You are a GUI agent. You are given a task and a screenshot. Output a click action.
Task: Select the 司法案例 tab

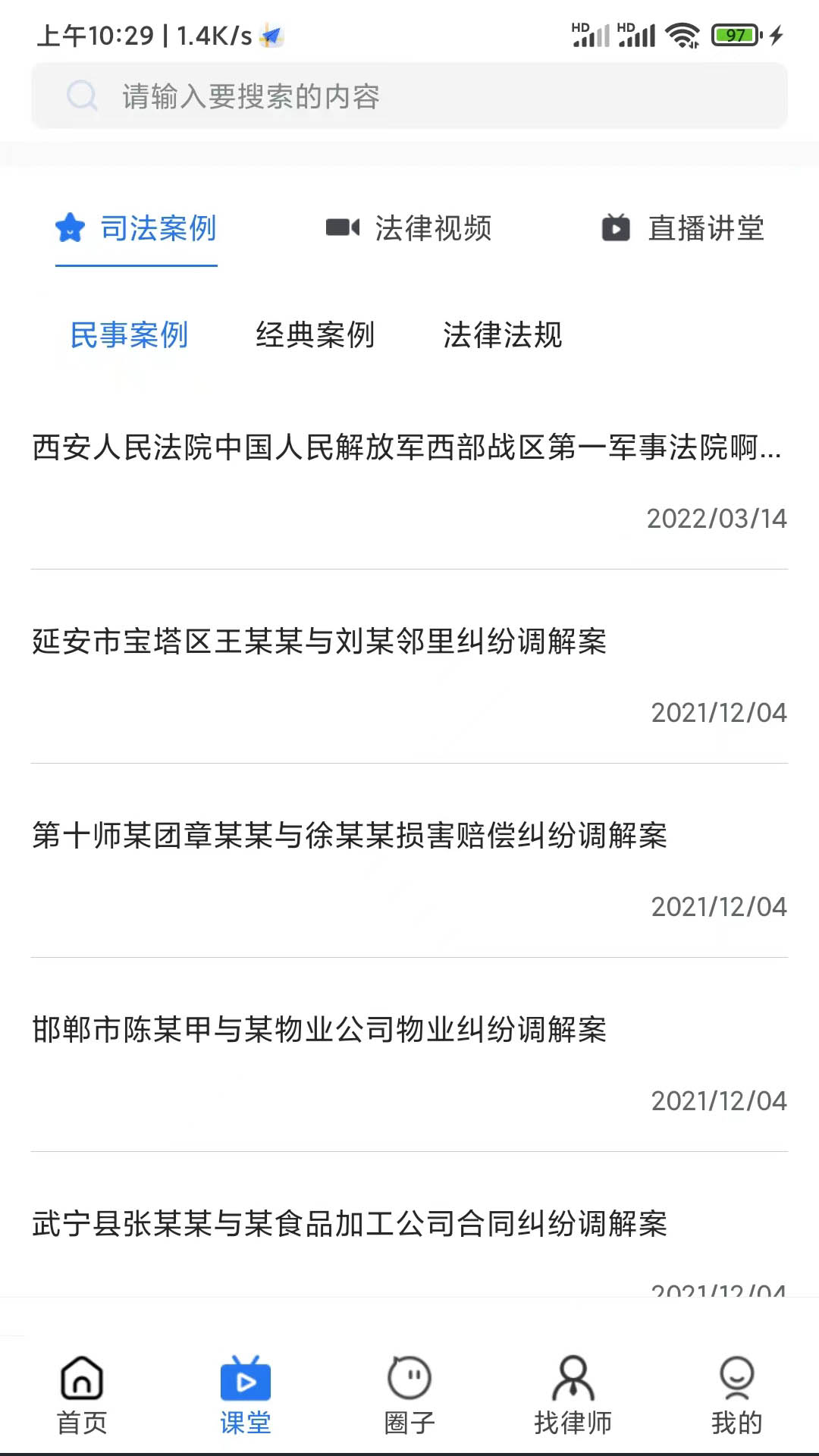(136, 228)
